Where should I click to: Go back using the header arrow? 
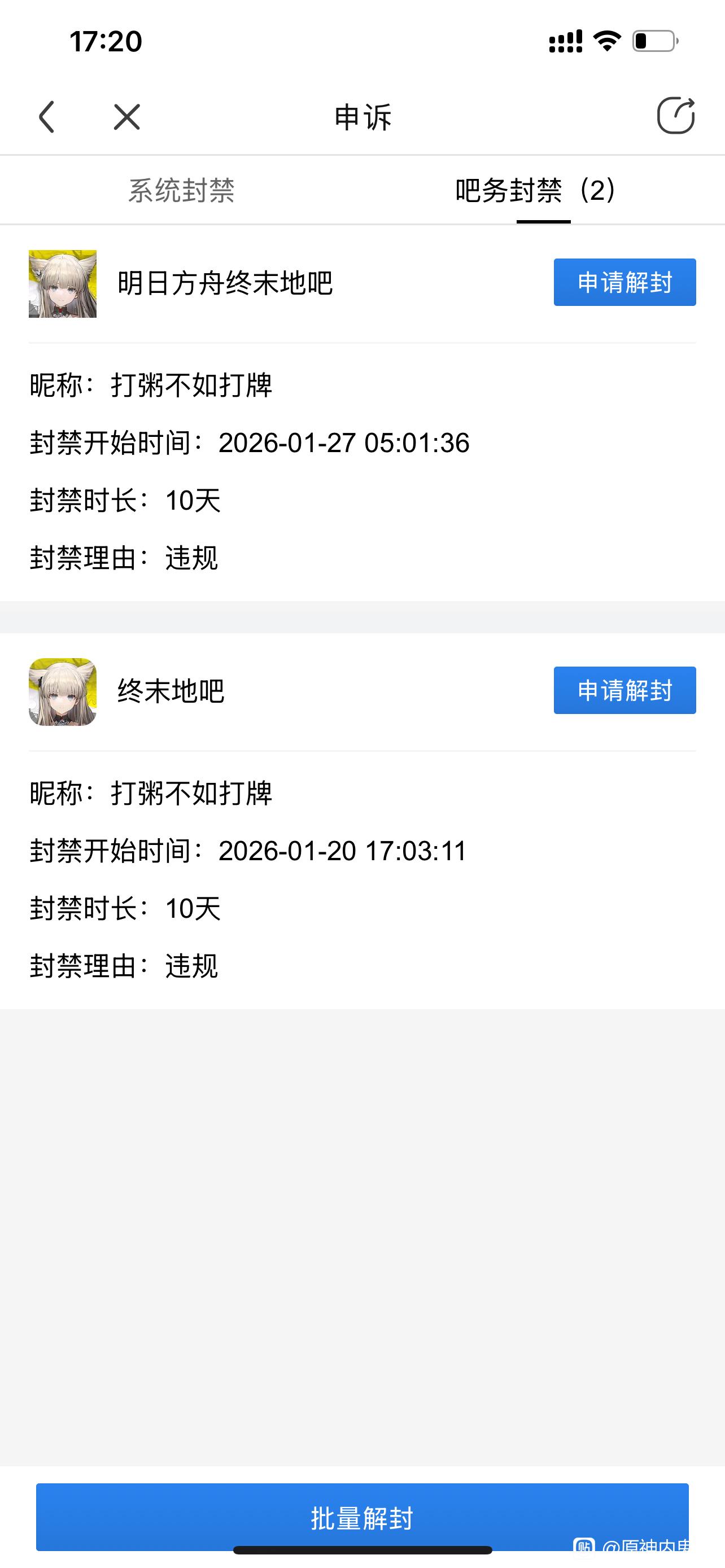coord(47,116)
